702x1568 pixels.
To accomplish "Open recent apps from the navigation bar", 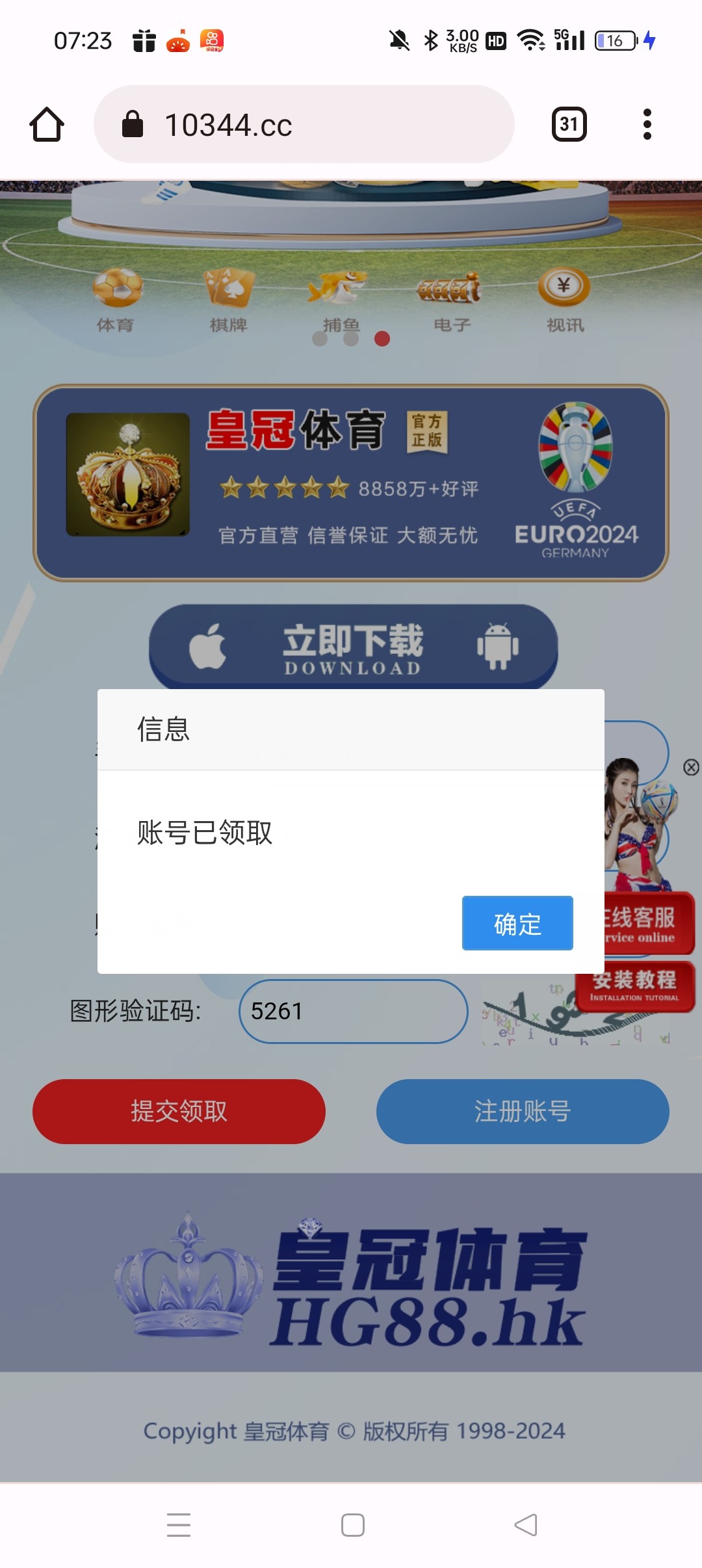I will pyautogui.click(x=178, y=1525).
